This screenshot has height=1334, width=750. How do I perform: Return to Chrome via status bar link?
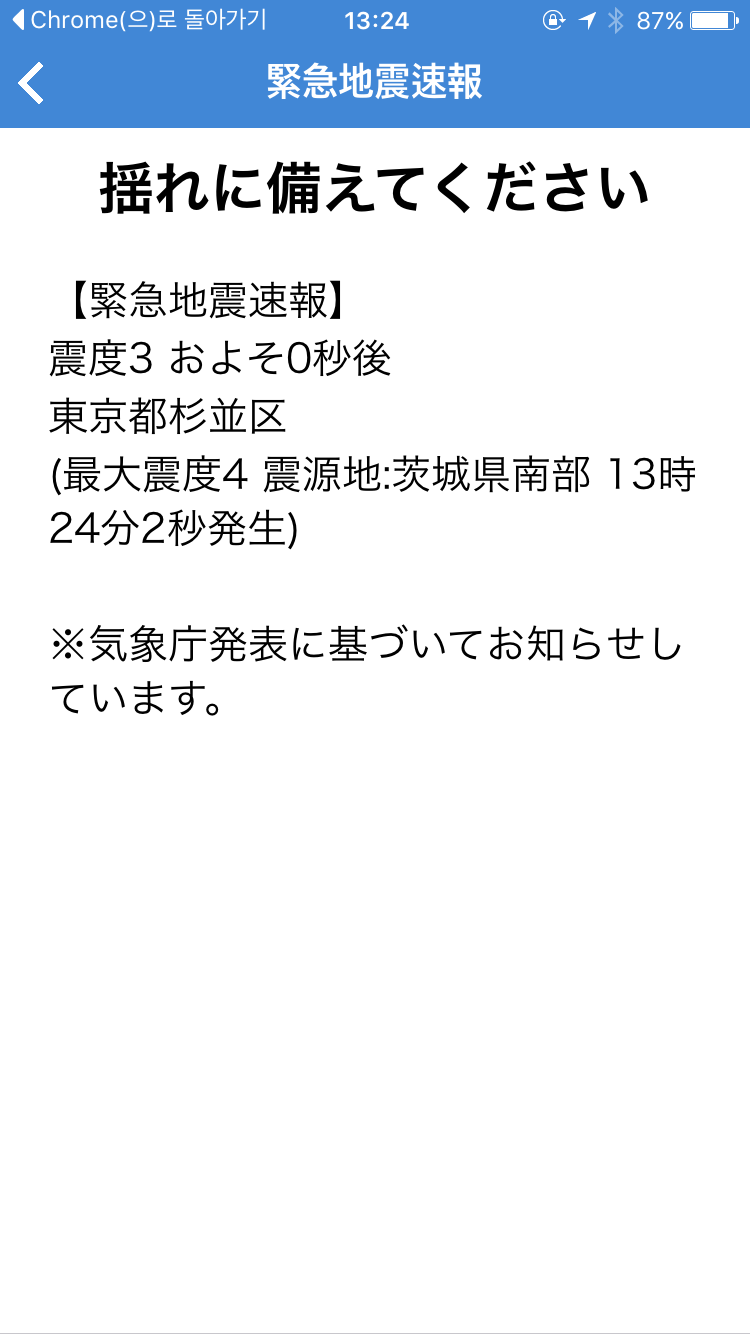[x=140, y=20]
